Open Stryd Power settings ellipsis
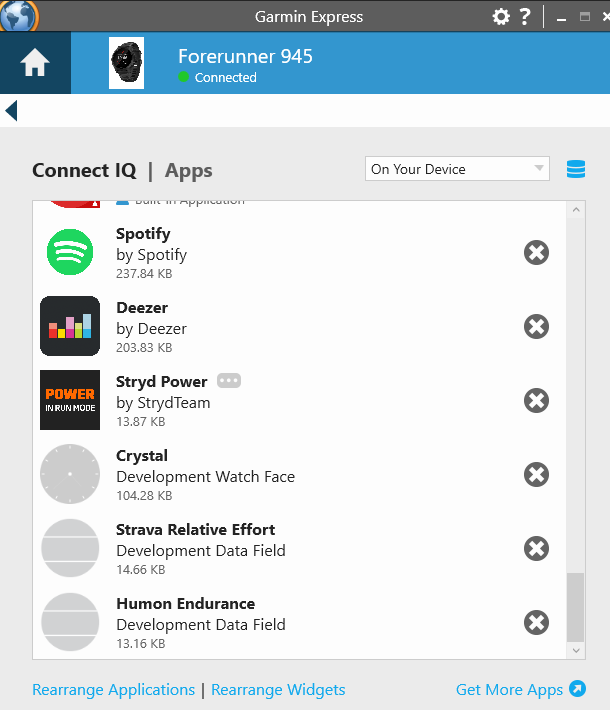Viewport: 610px width, 710px height. pos(229,381)
